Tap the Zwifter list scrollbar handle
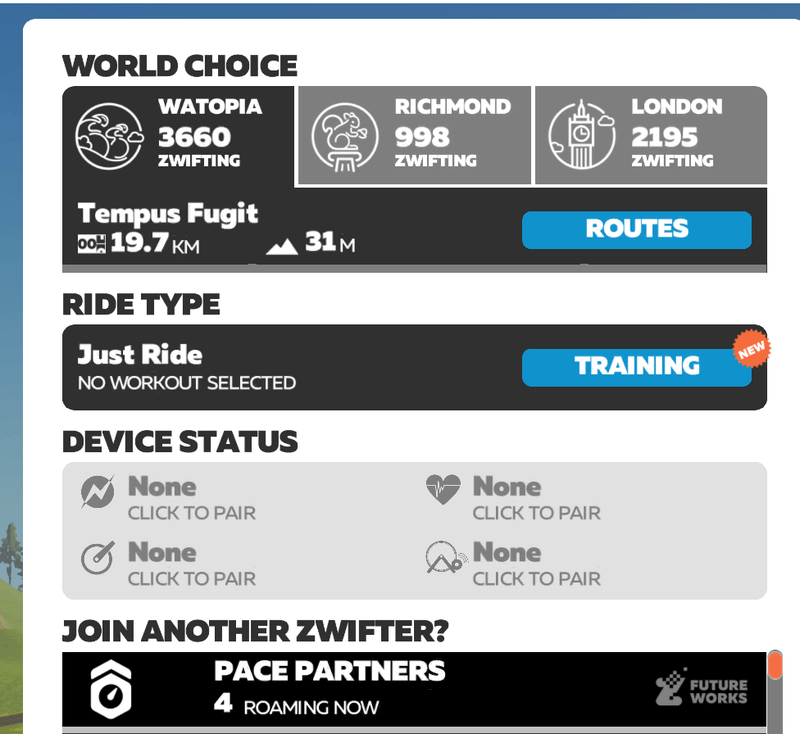 775,665
